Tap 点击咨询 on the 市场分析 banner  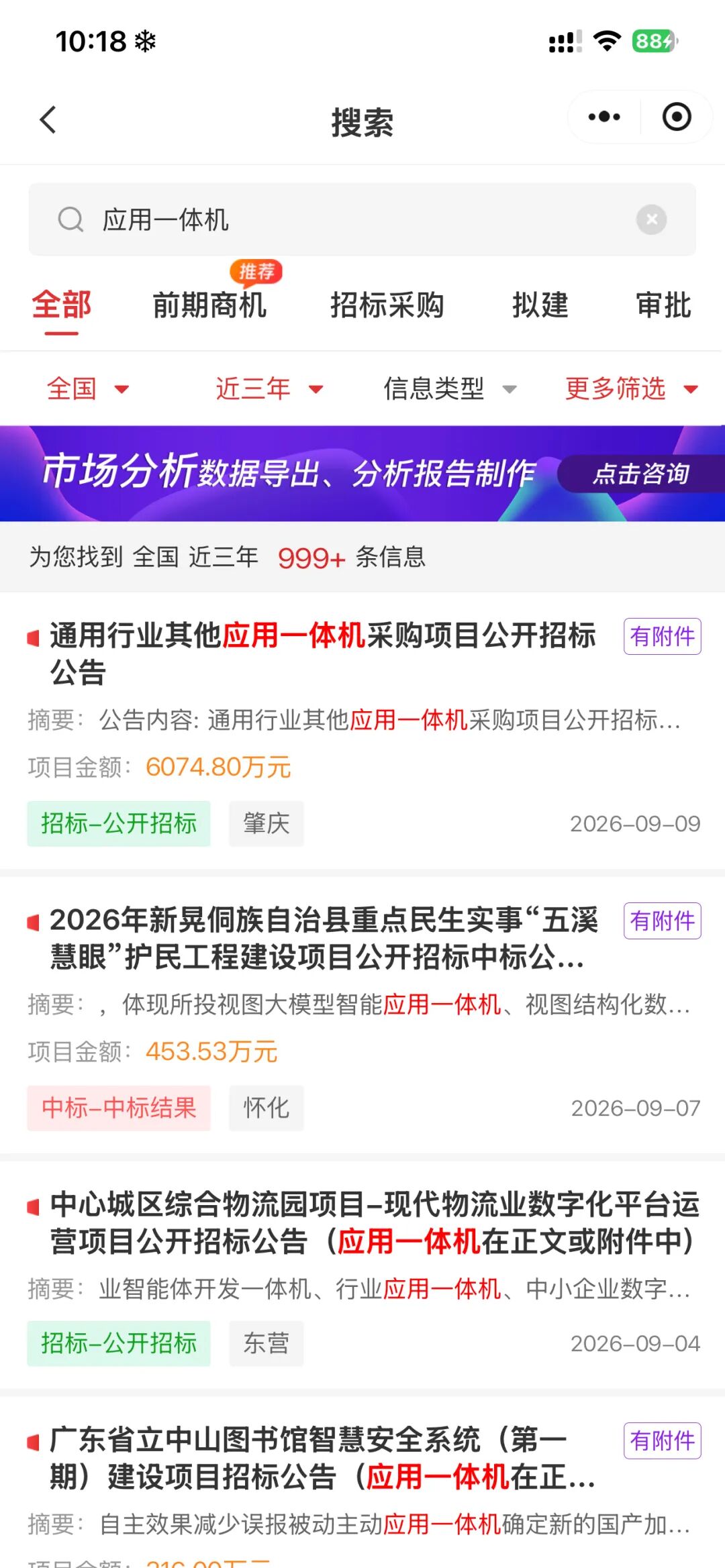641,474
